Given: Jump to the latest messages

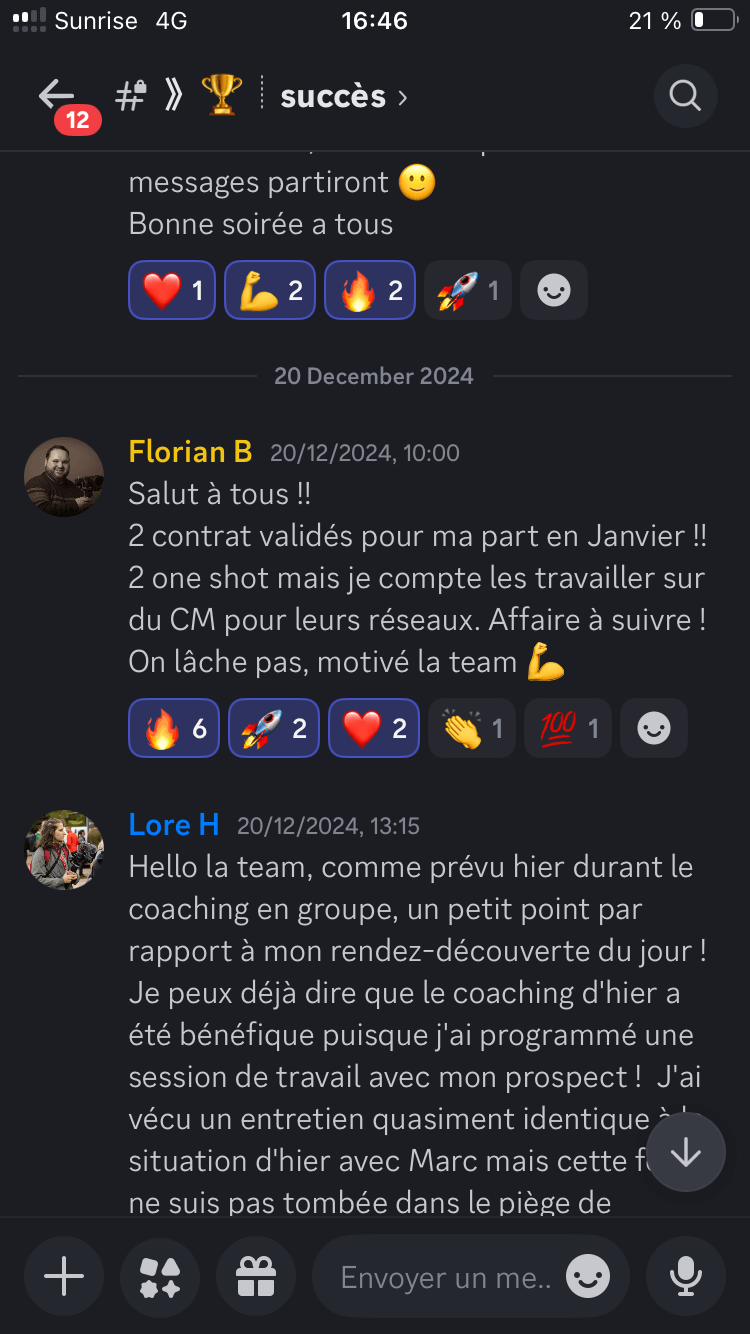Looking at the screenshot, I should (685, 1152).
